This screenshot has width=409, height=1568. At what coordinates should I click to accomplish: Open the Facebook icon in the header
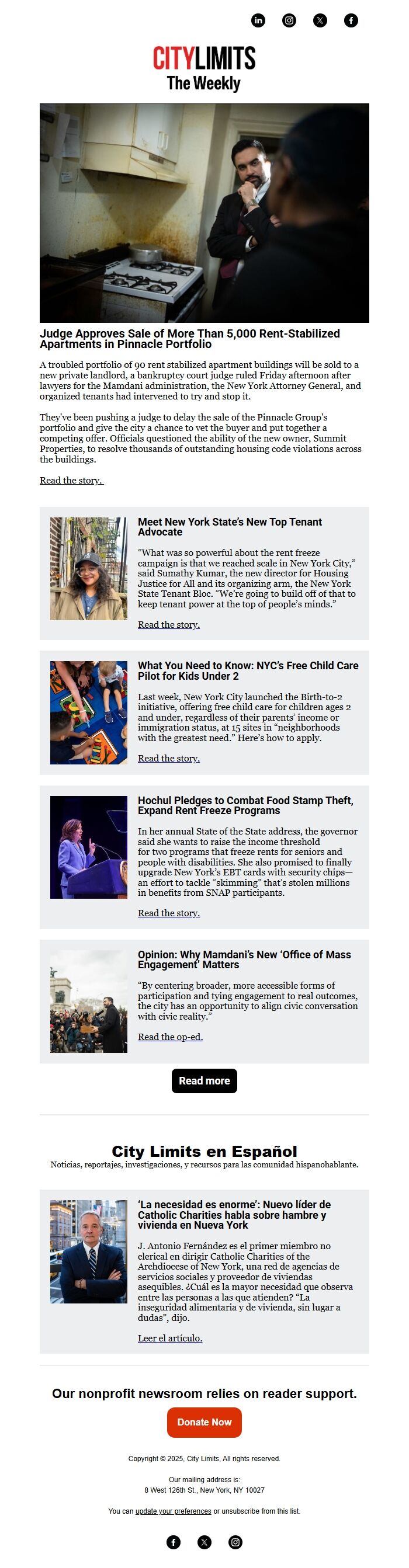351,20
